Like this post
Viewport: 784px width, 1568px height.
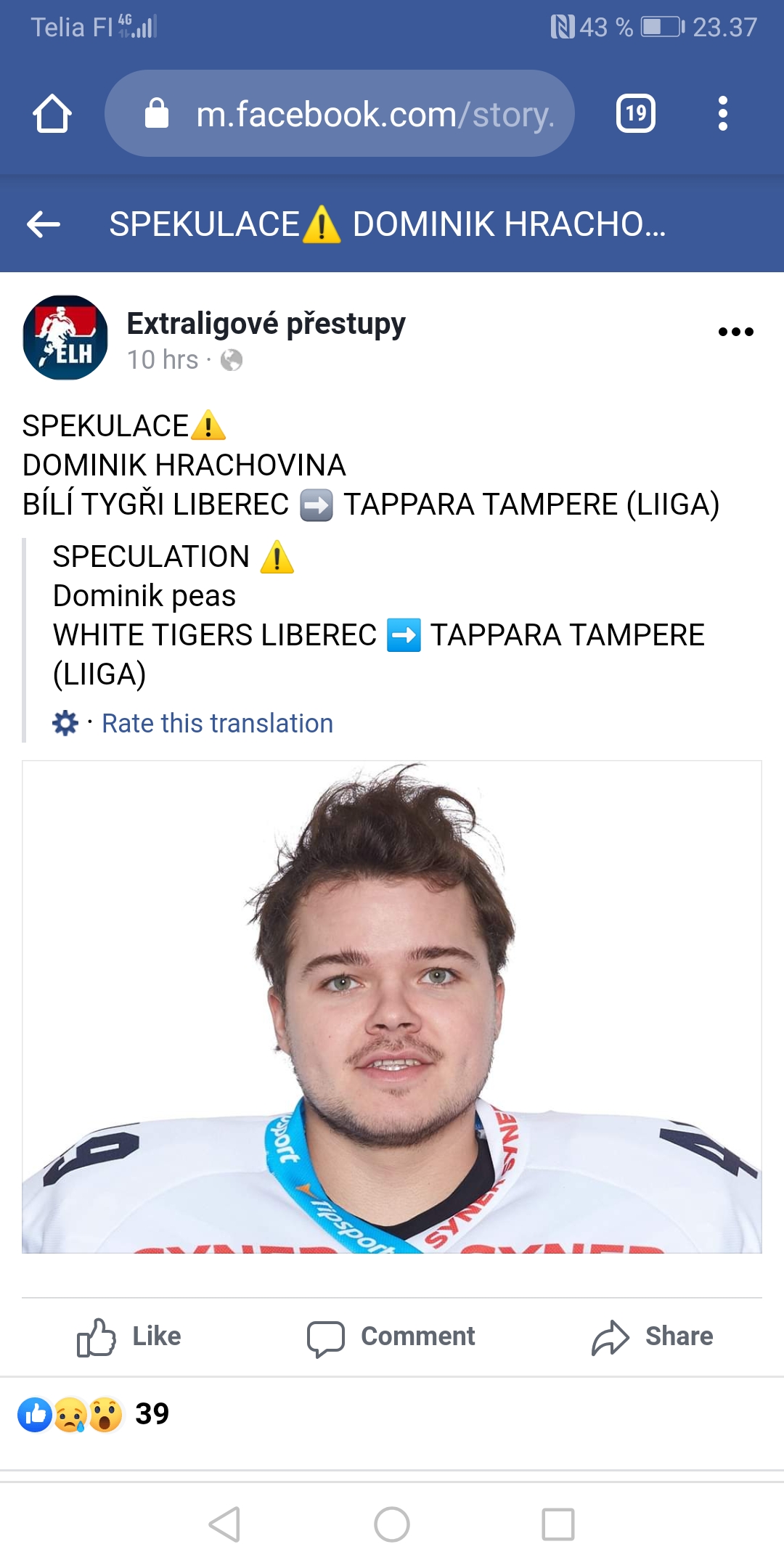(129, 1337)
